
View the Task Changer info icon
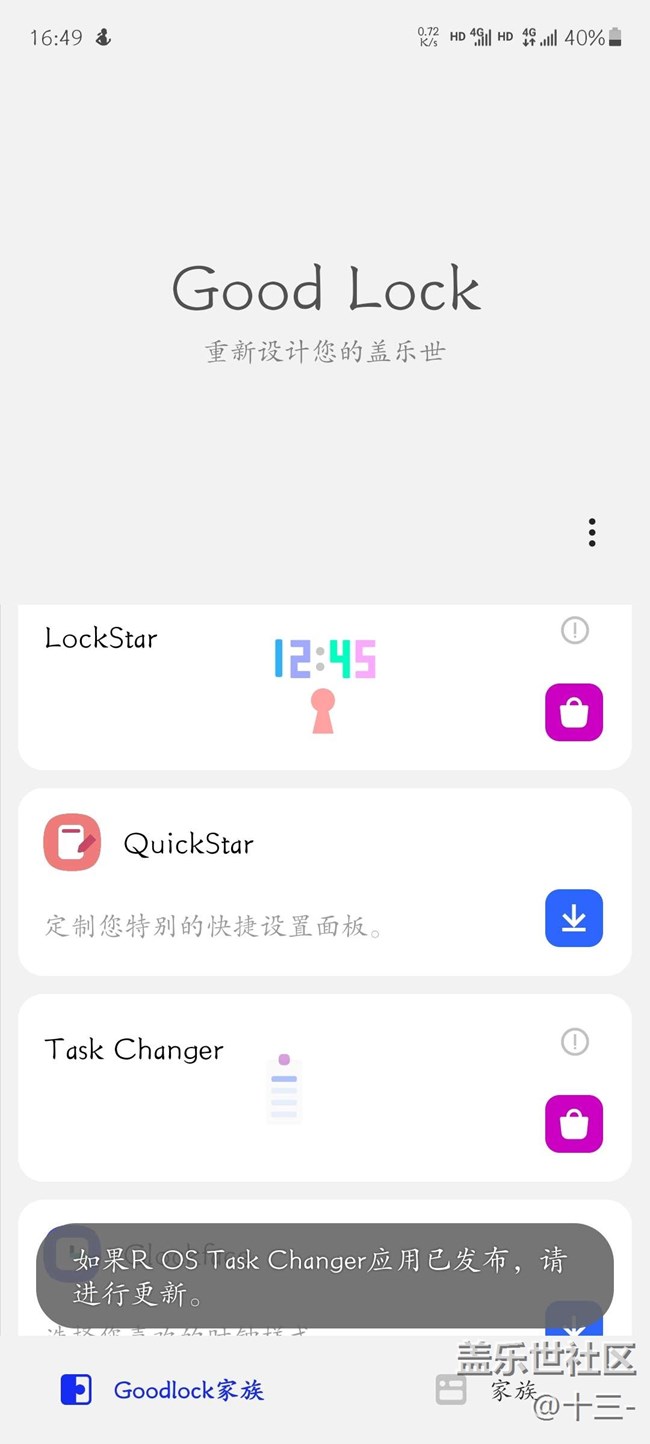575,1042
